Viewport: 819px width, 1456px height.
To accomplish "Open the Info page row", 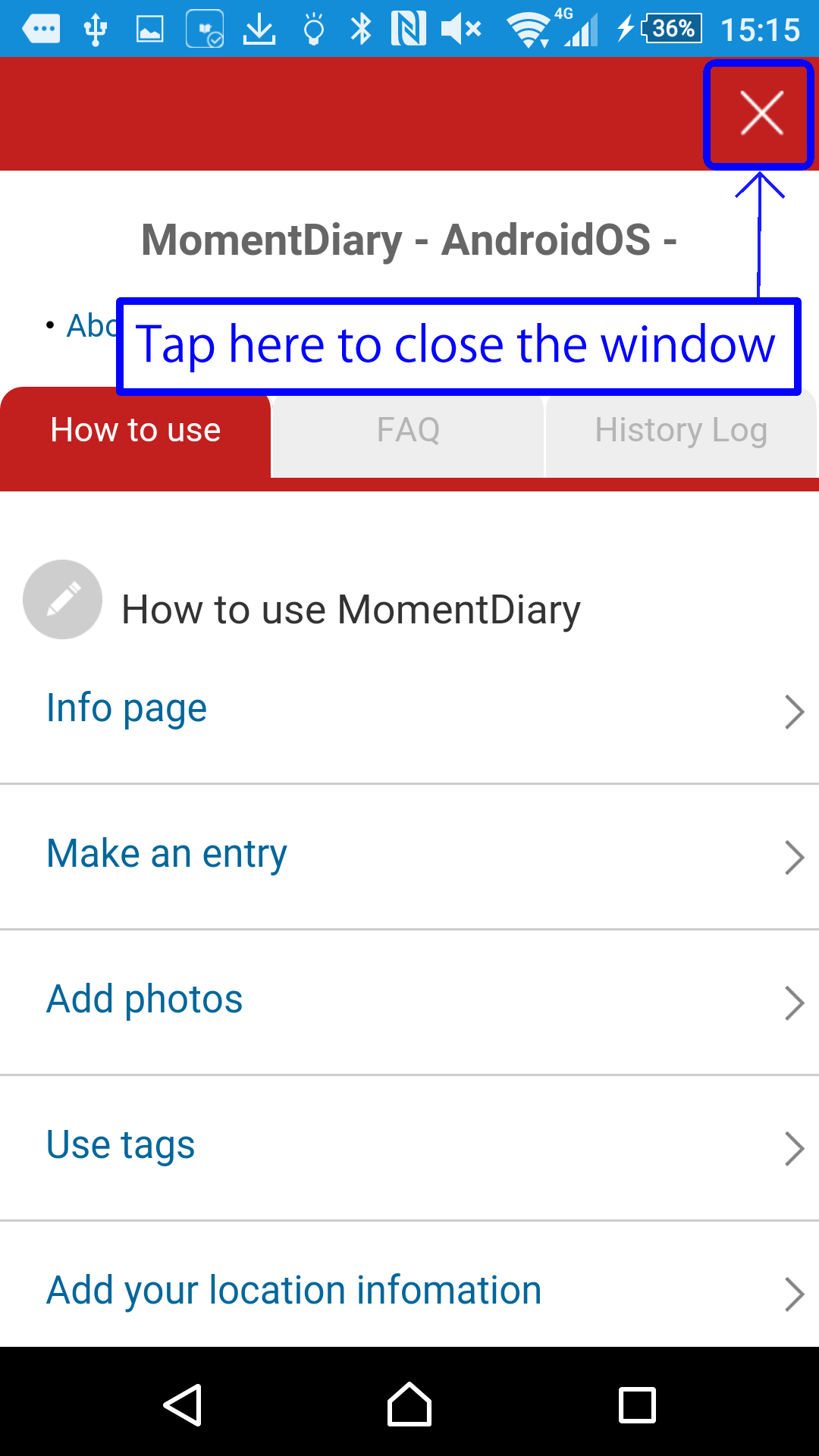I will pos(409,710).
